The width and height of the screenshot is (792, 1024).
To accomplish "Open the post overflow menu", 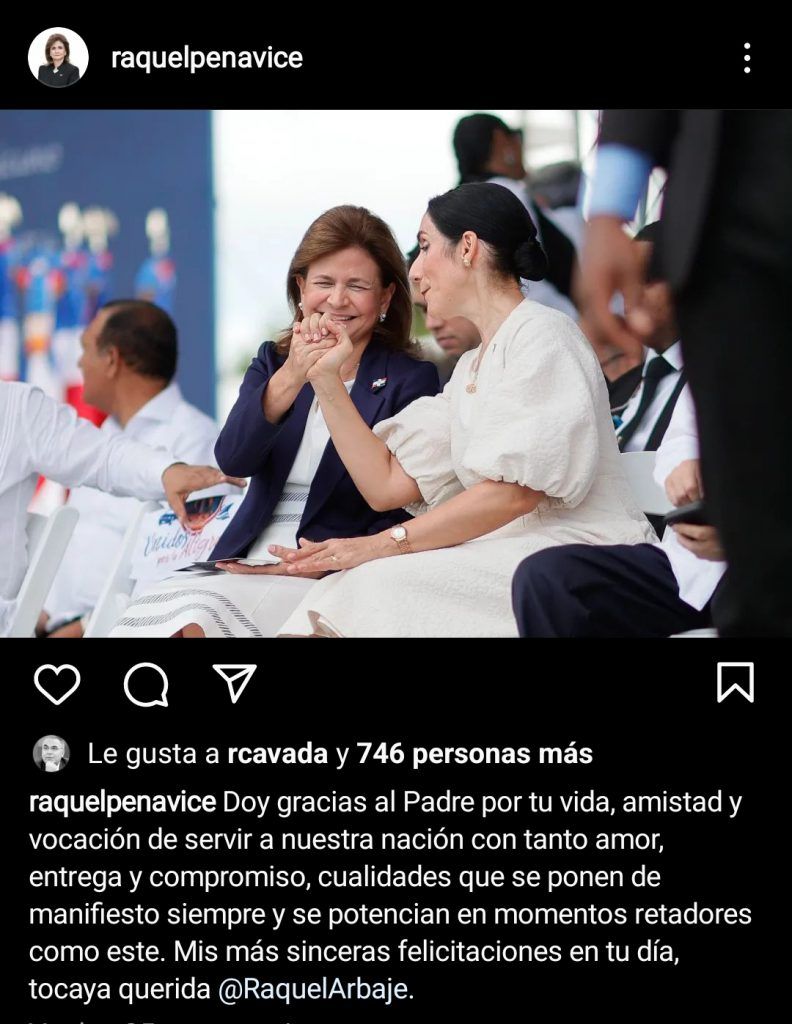I will [747, 58].
